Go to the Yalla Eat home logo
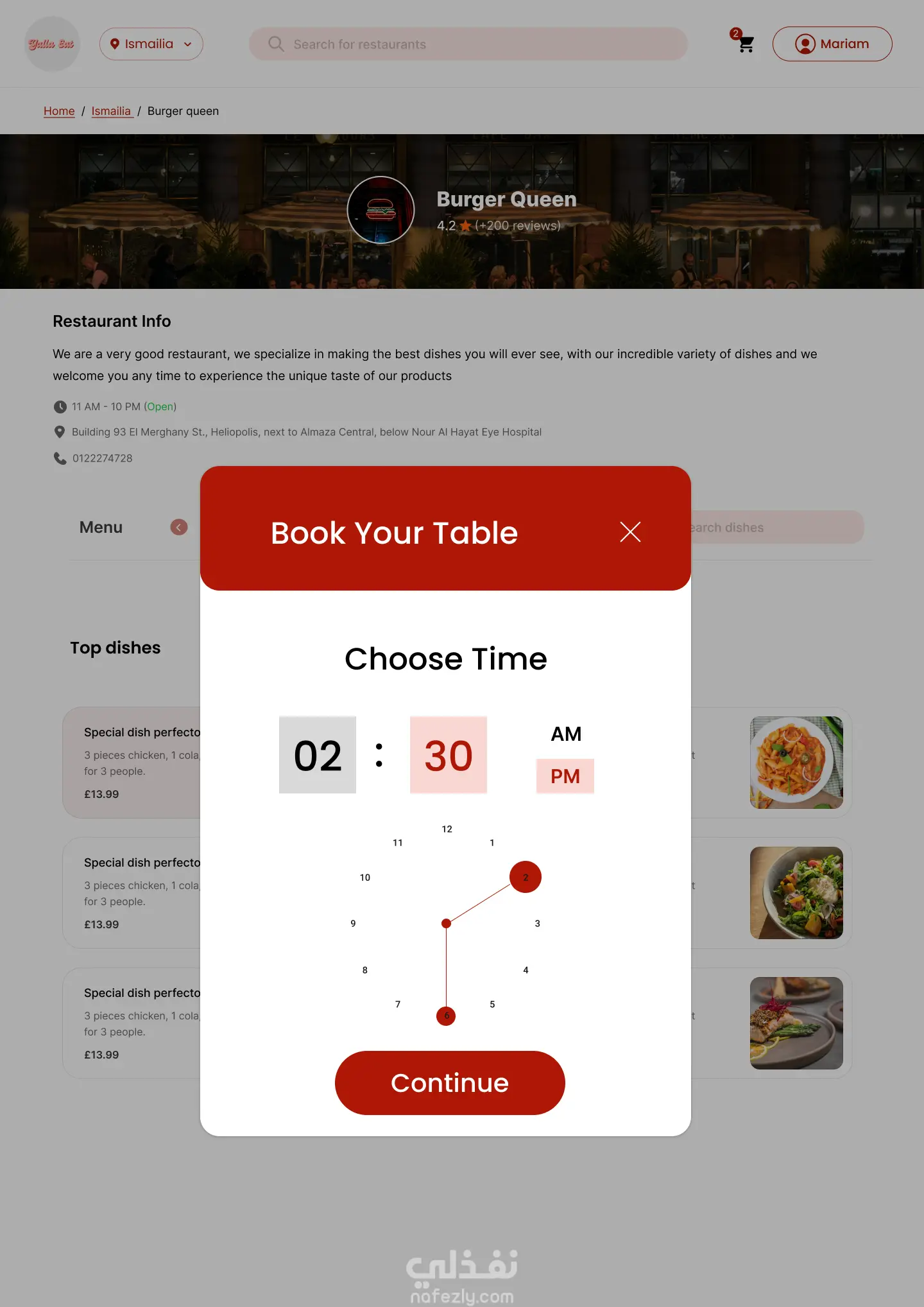Image resolution: width=924 pixels, height=1307 pixels. click(x=51, y=44)
